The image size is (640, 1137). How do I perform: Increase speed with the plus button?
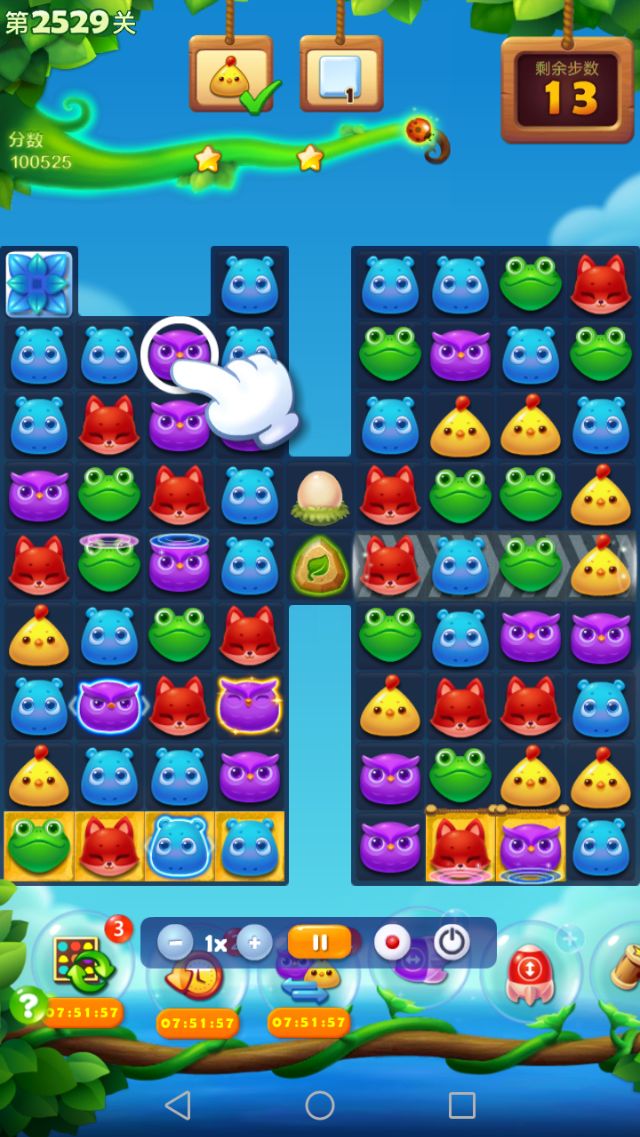click(x=254, y=943)
